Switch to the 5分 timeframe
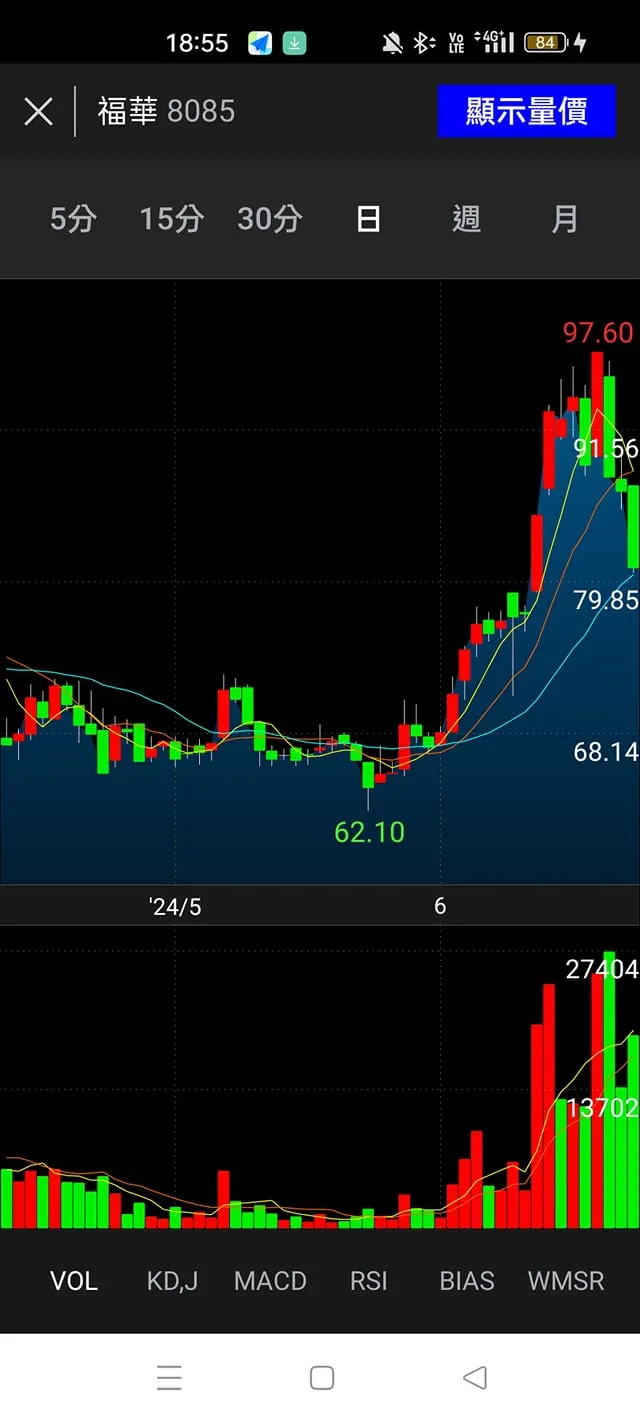640x1422 pixels. [73, 219]
